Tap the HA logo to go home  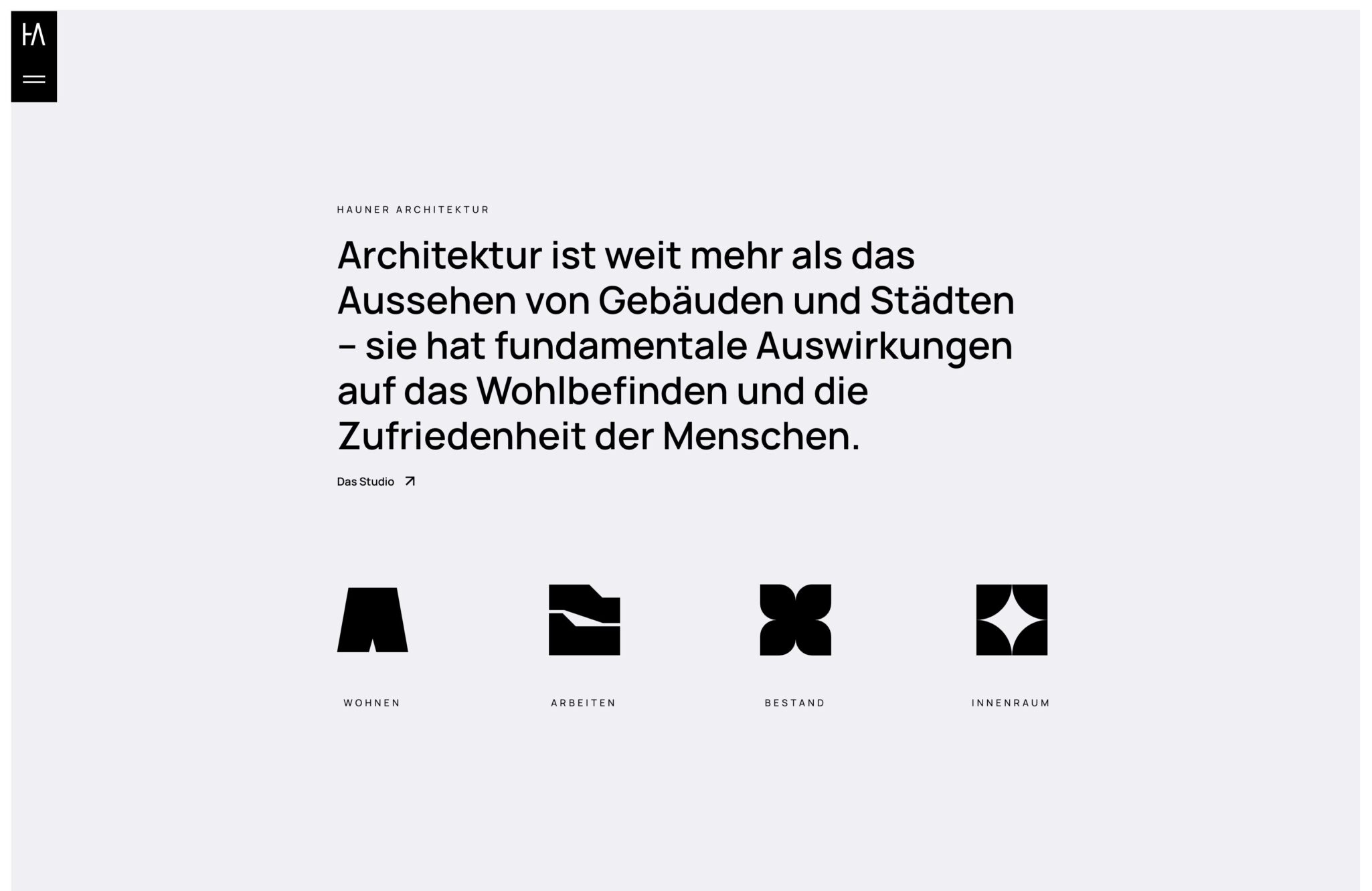(33, 34)
